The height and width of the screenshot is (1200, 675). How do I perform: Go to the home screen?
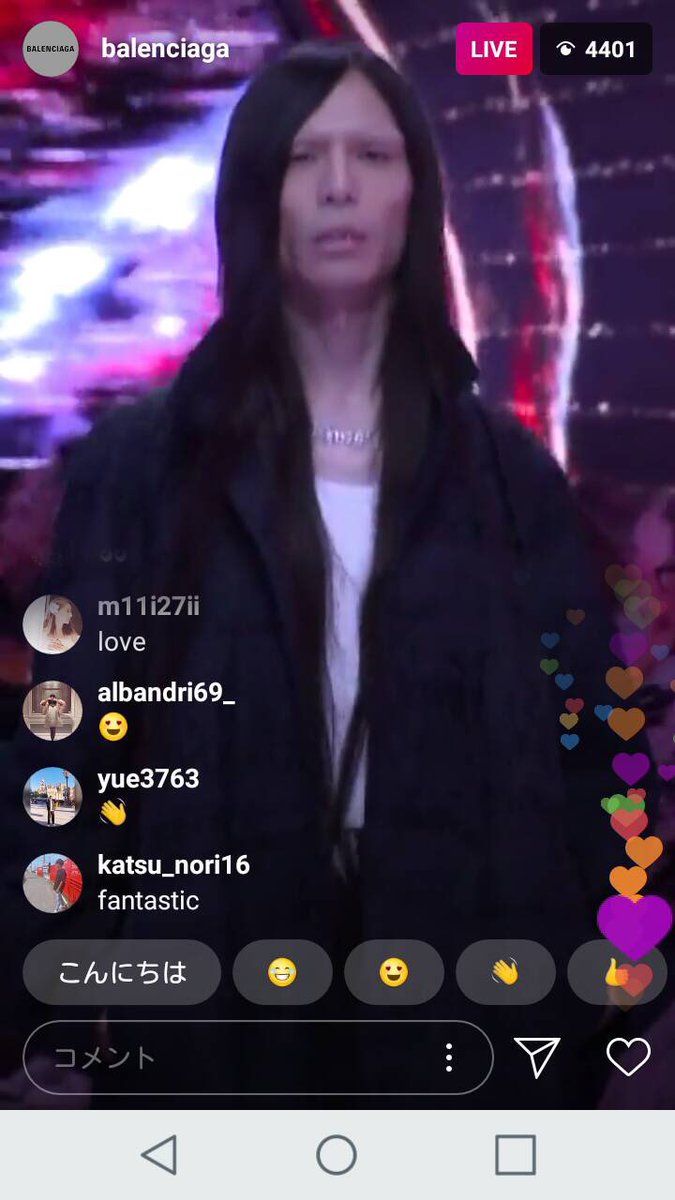337,1155
